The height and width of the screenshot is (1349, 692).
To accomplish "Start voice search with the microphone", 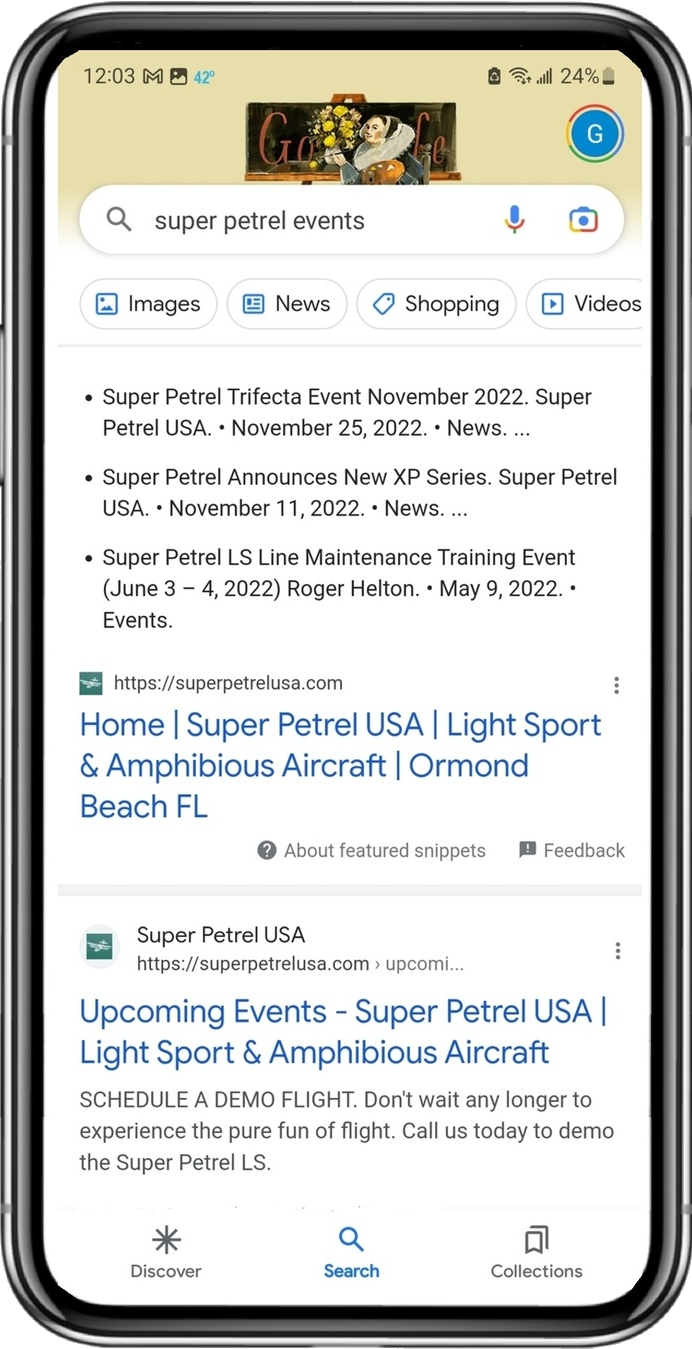I will pos(514,220).
